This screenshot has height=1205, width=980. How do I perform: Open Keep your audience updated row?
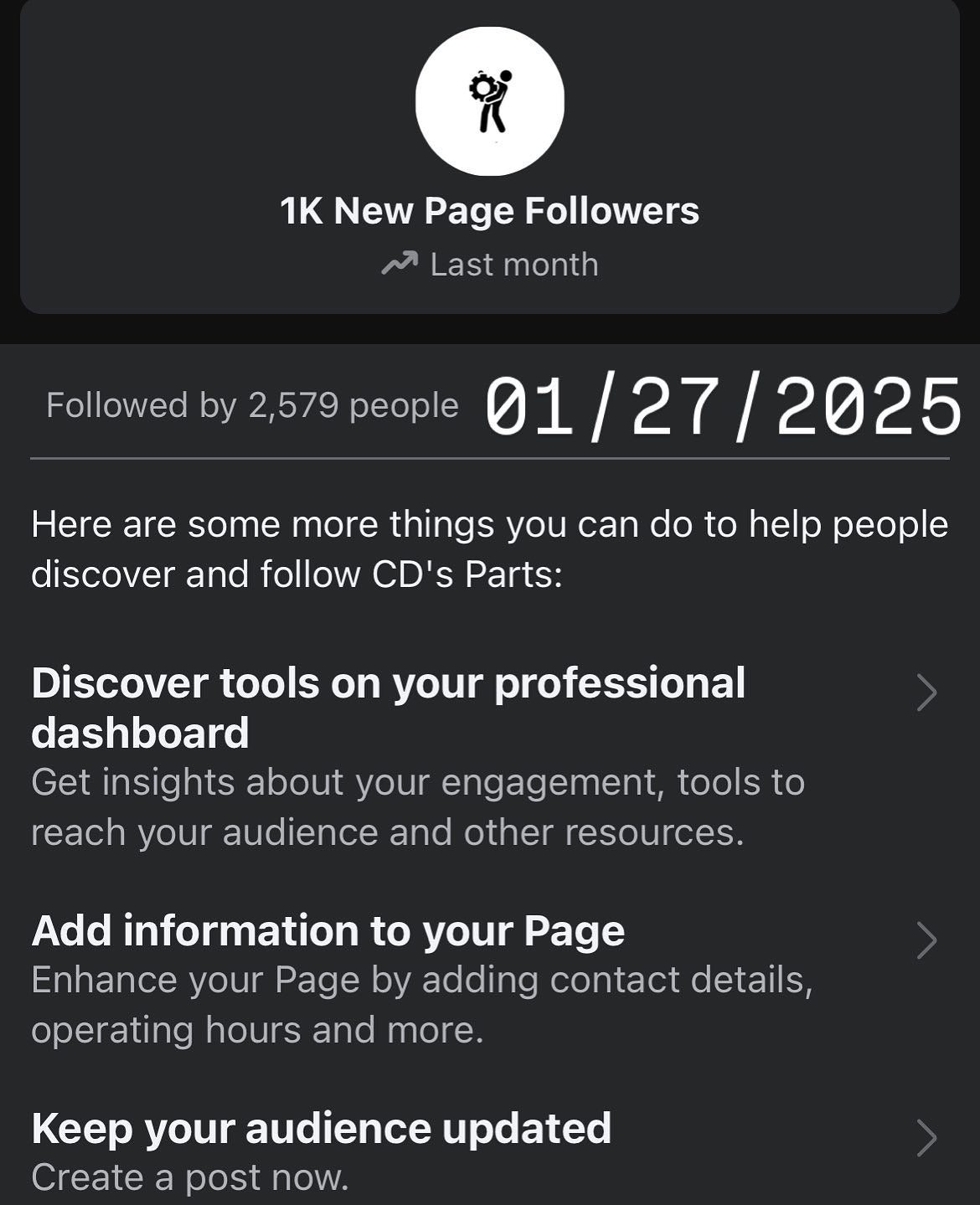(x=322, y=1129)
